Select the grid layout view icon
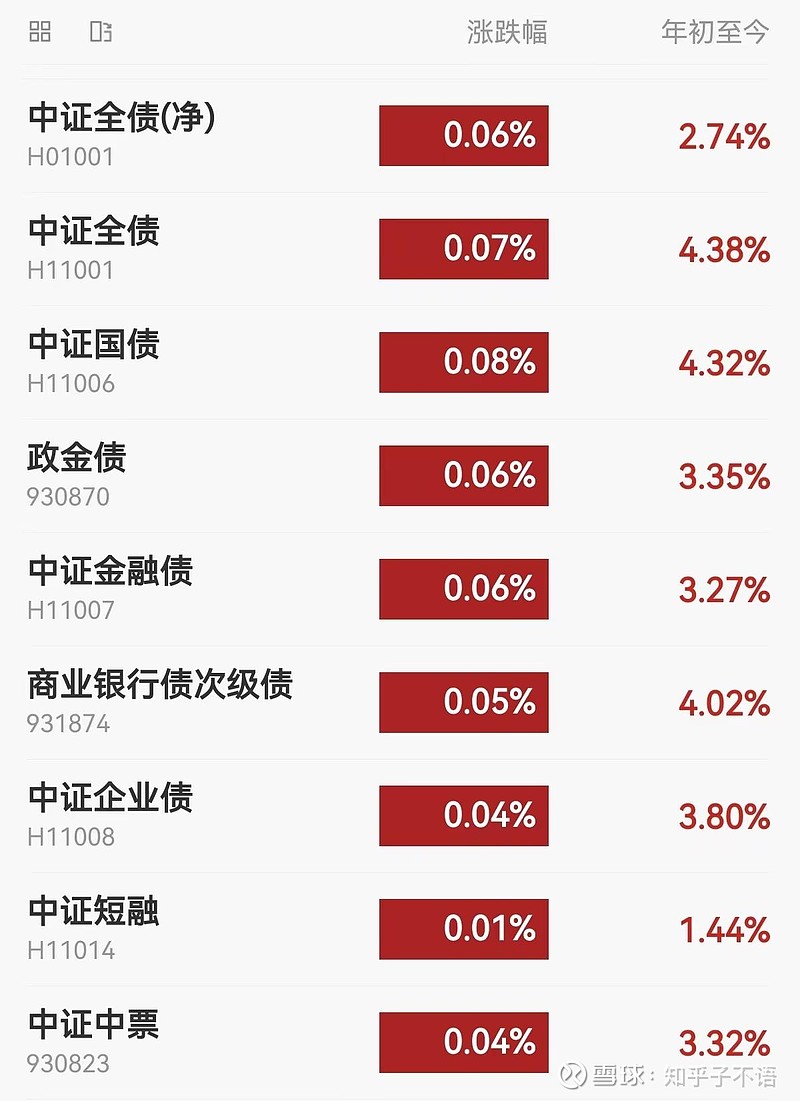This screenshot has height=1101, width=800. point(39,32)
